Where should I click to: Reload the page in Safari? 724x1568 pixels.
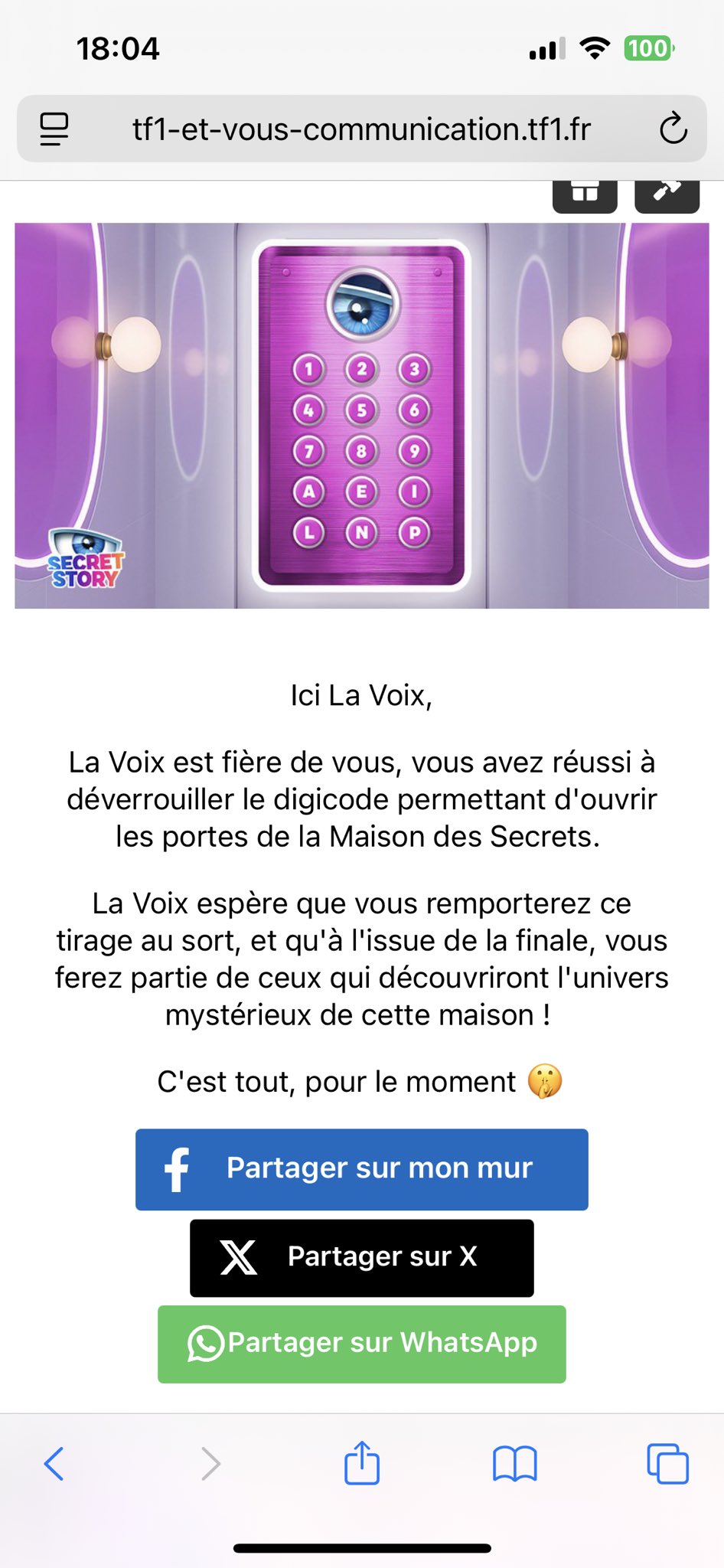click(x=673, y=129)
